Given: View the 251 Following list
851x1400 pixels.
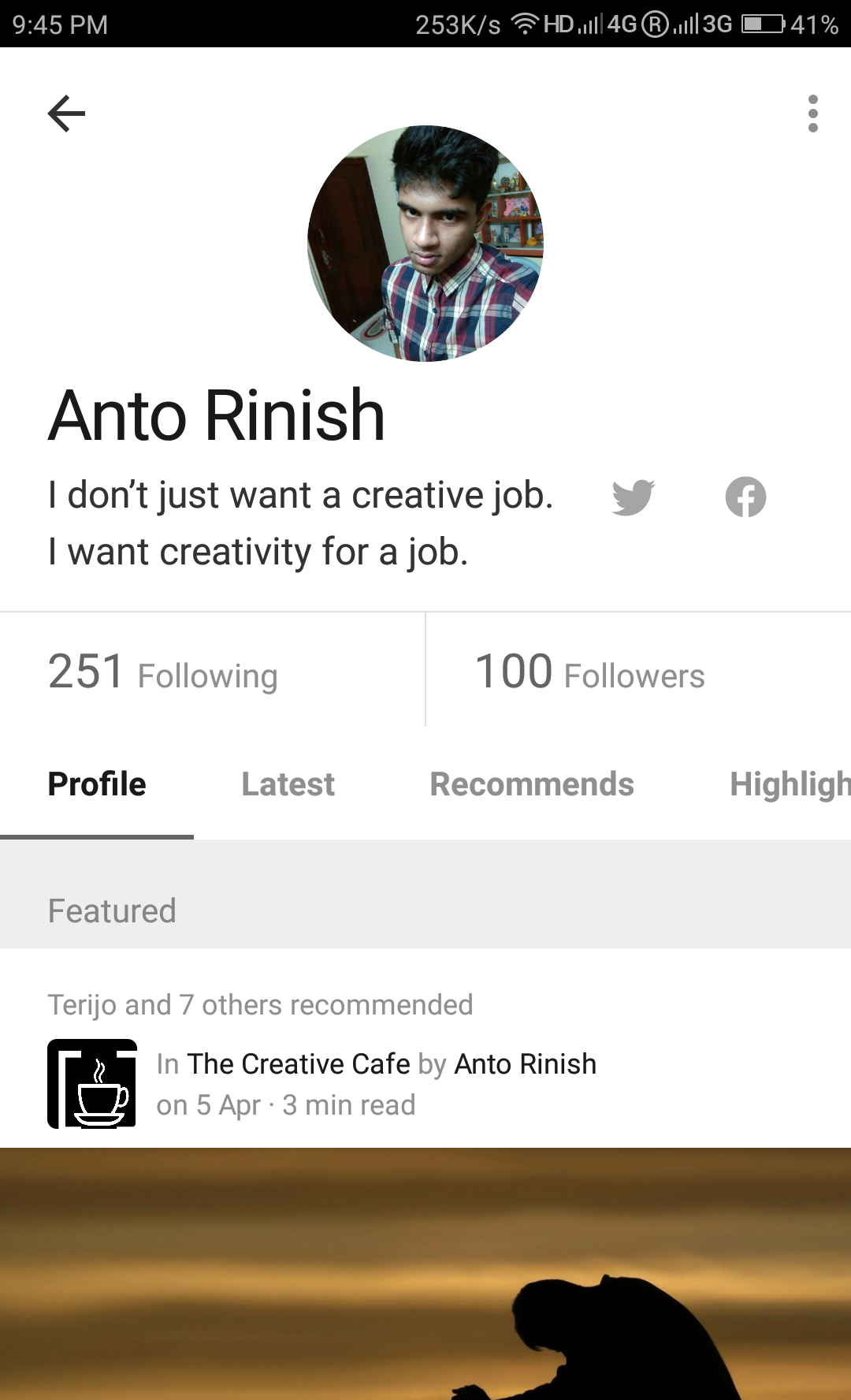Looking at the screenshot, I should click(163, 672).
